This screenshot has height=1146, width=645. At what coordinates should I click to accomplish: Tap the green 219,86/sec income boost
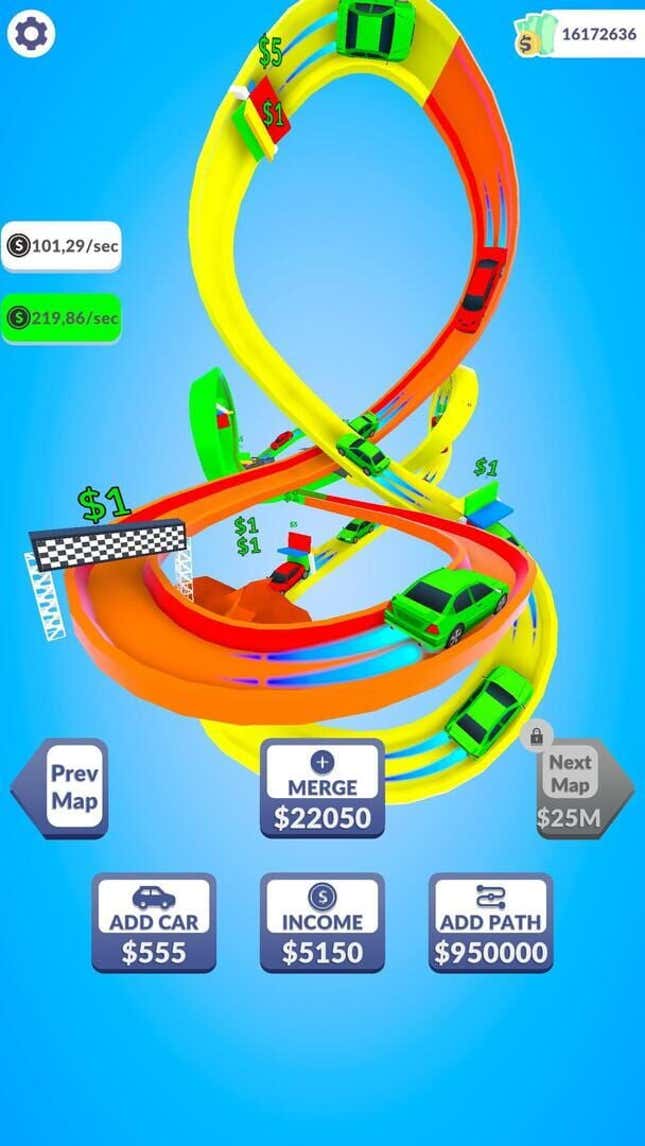[62, 319]
